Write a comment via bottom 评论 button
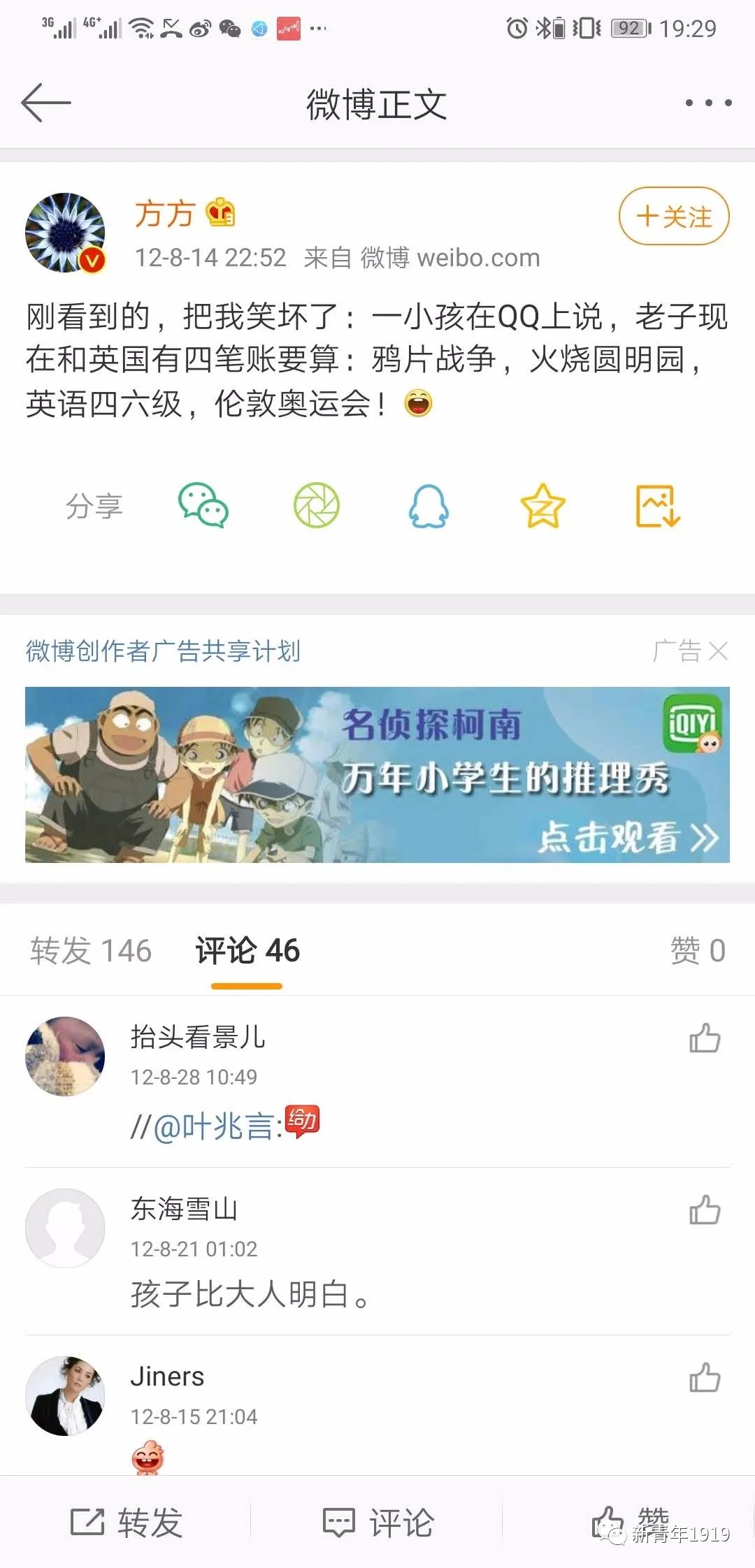 (x=377, y=1522)
